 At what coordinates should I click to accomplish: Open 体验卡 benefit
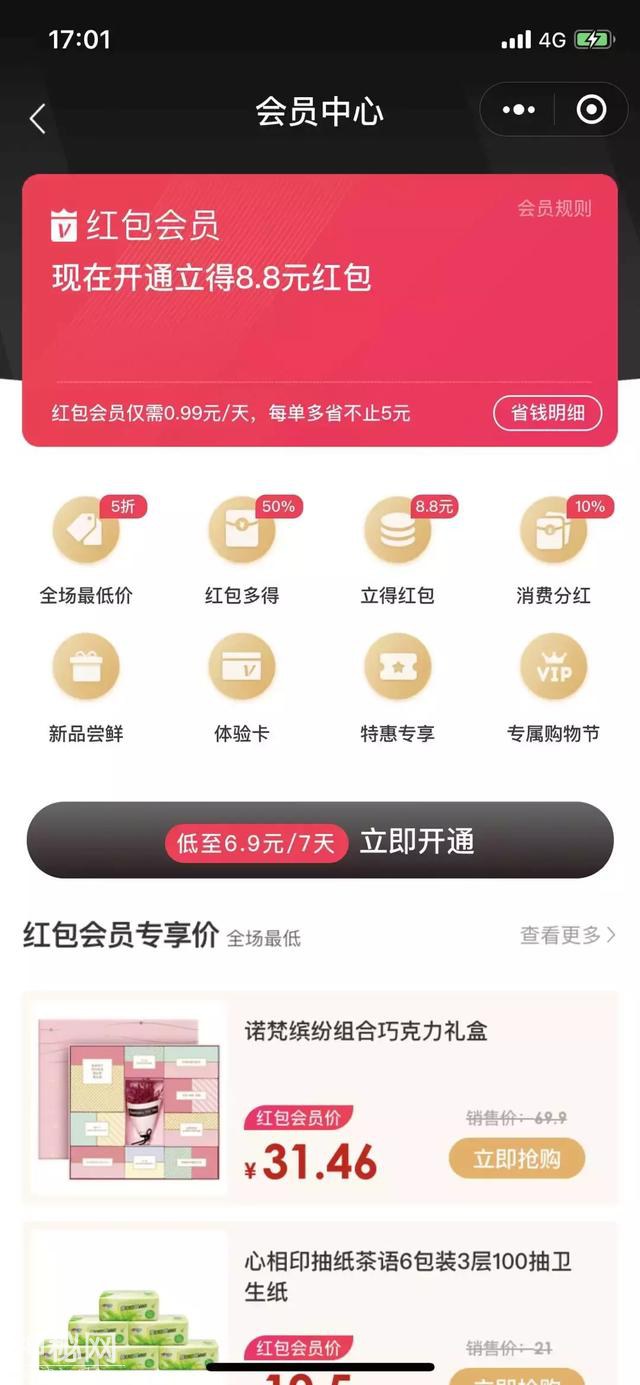[x=242, y=688]
